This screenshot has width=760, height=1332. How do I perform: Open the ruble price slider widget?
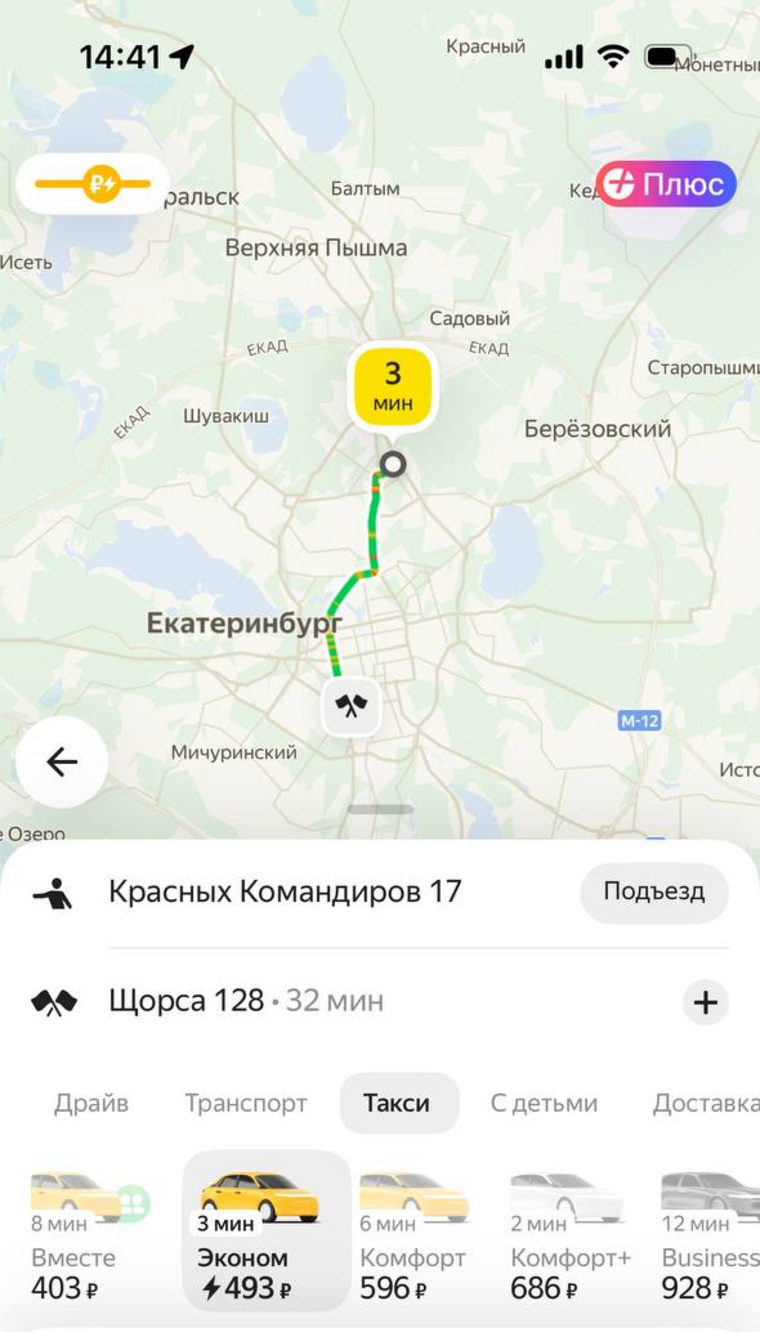tap(92, 184)
